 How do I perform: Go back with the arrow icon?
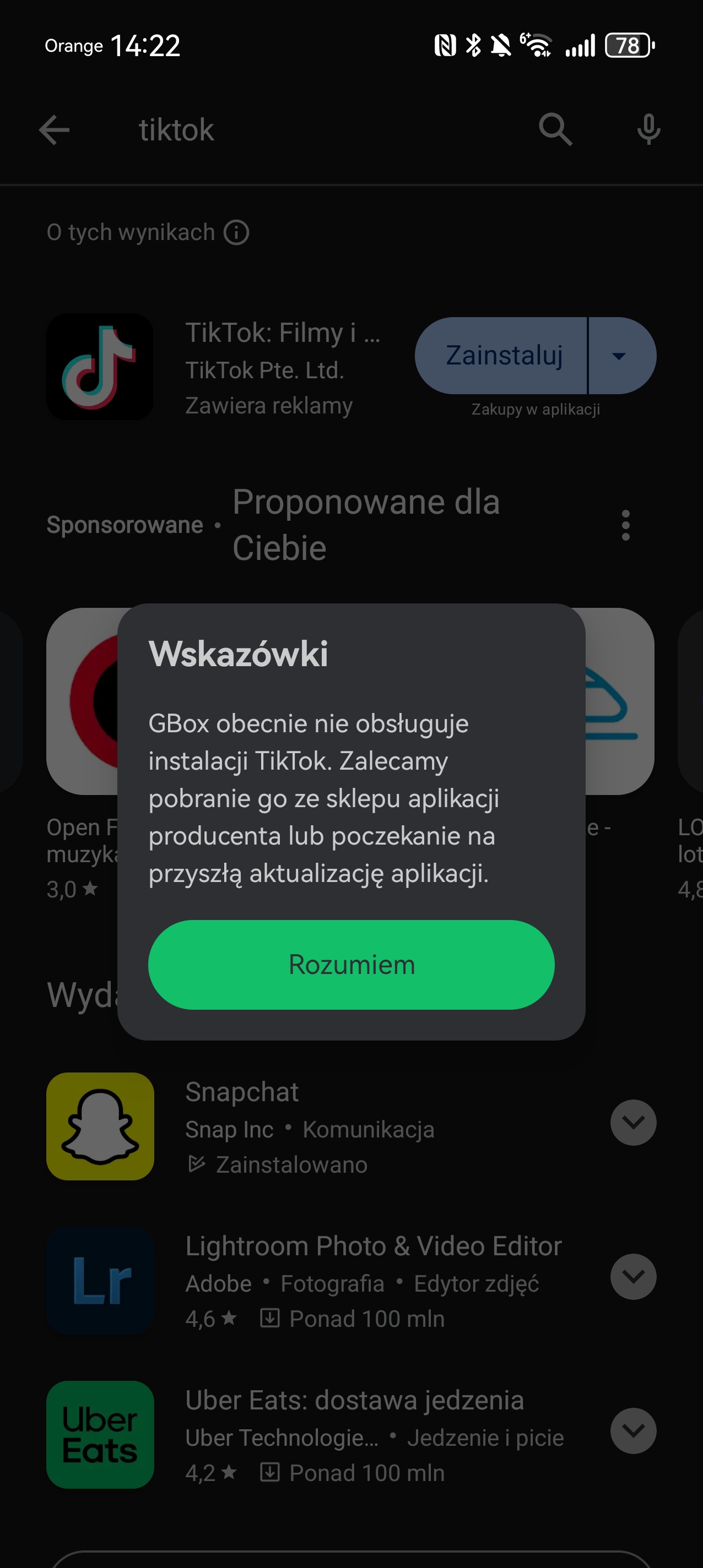(x=54, y=129)
